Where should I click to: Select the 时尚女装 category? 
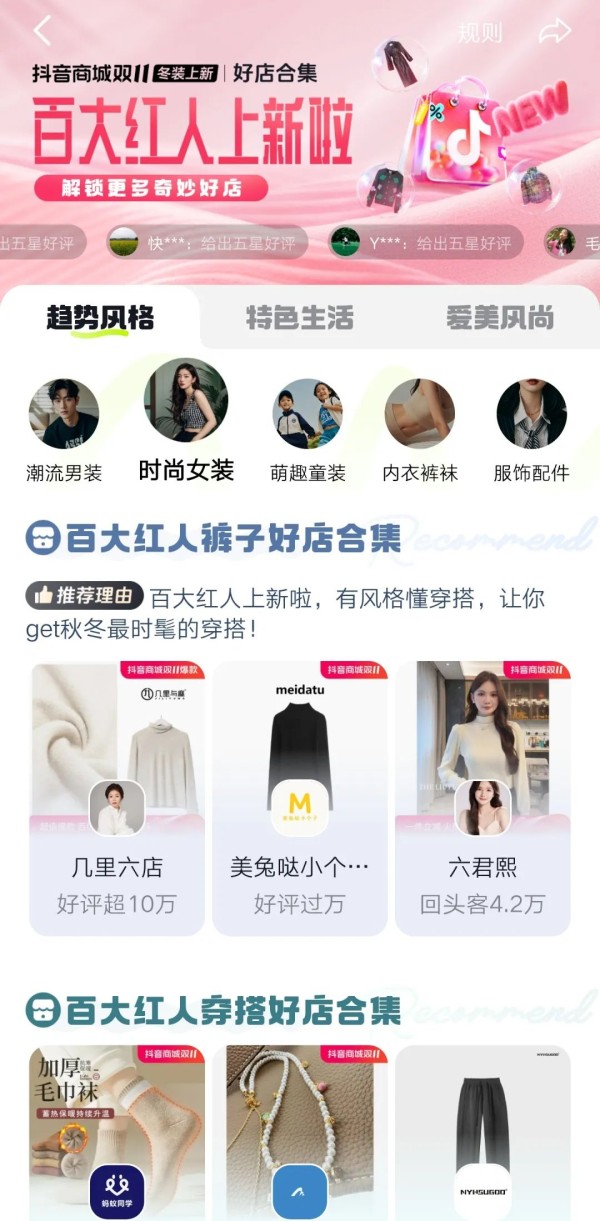[186, 420]
